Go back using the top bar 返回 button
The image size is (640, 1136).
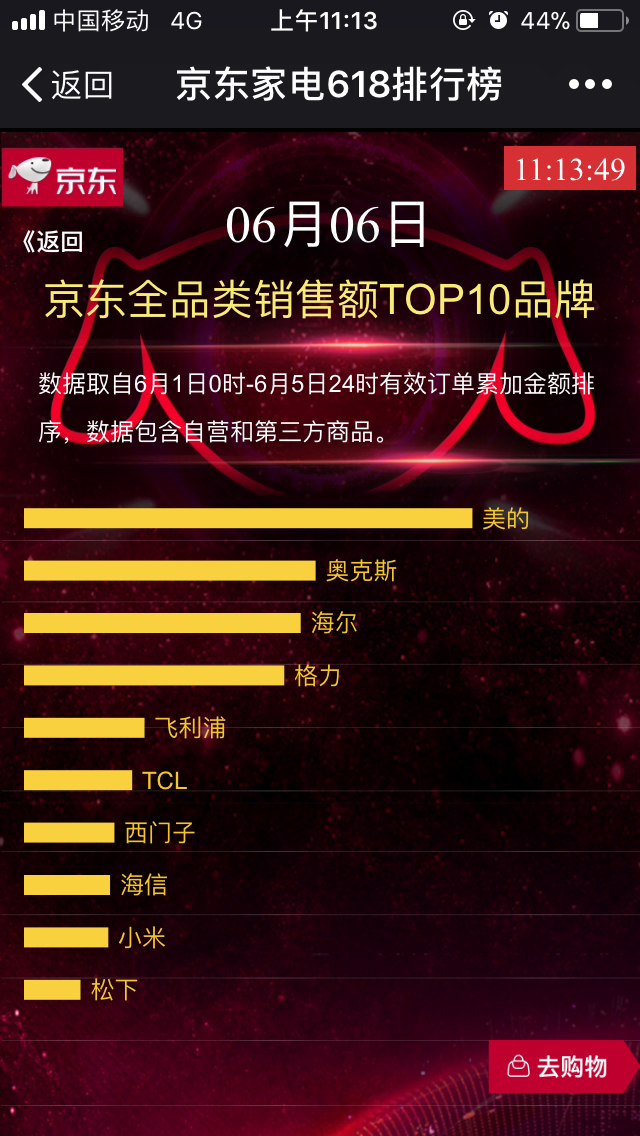(x=66, y=85)
